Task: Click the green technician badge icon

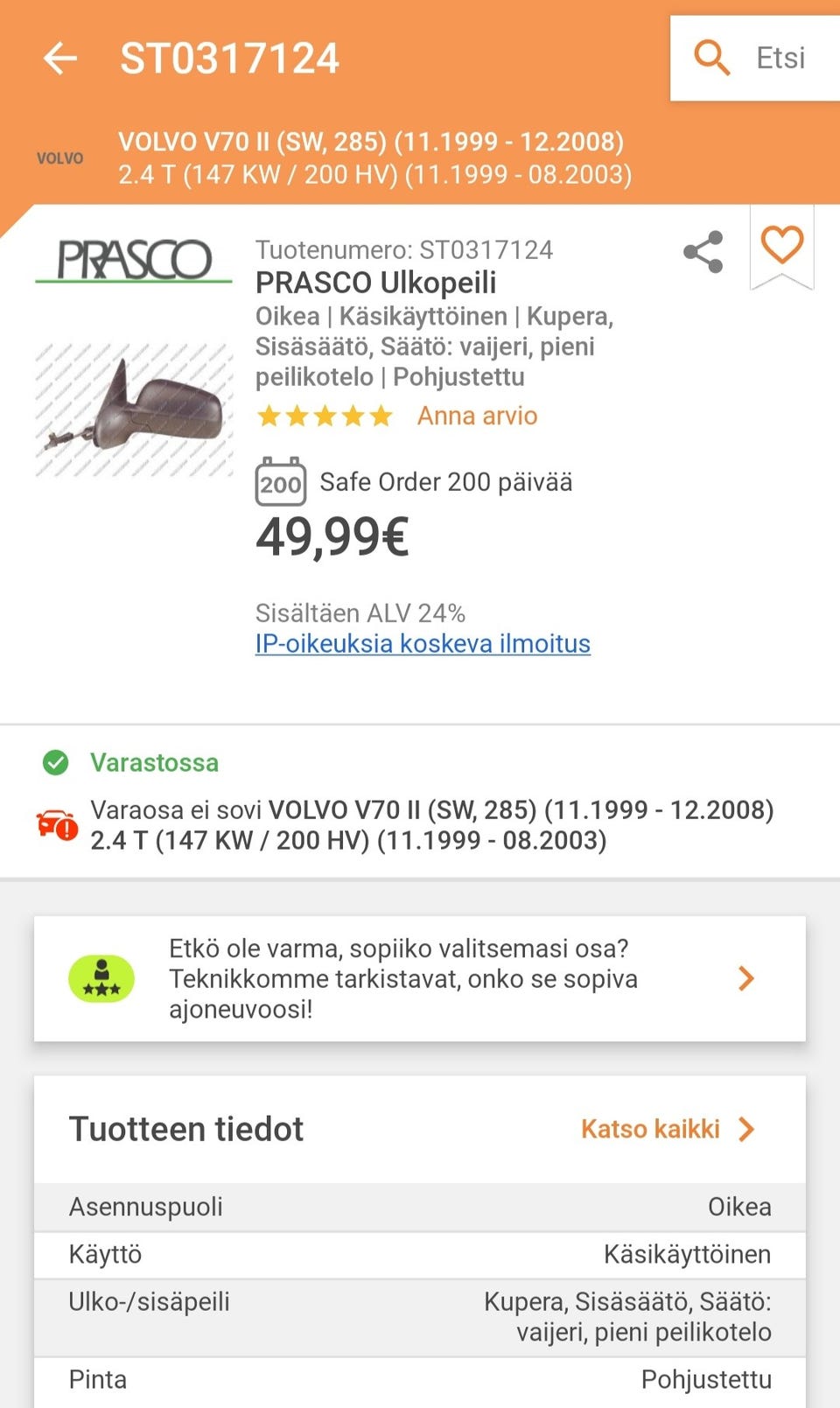Action: [101, 977]
